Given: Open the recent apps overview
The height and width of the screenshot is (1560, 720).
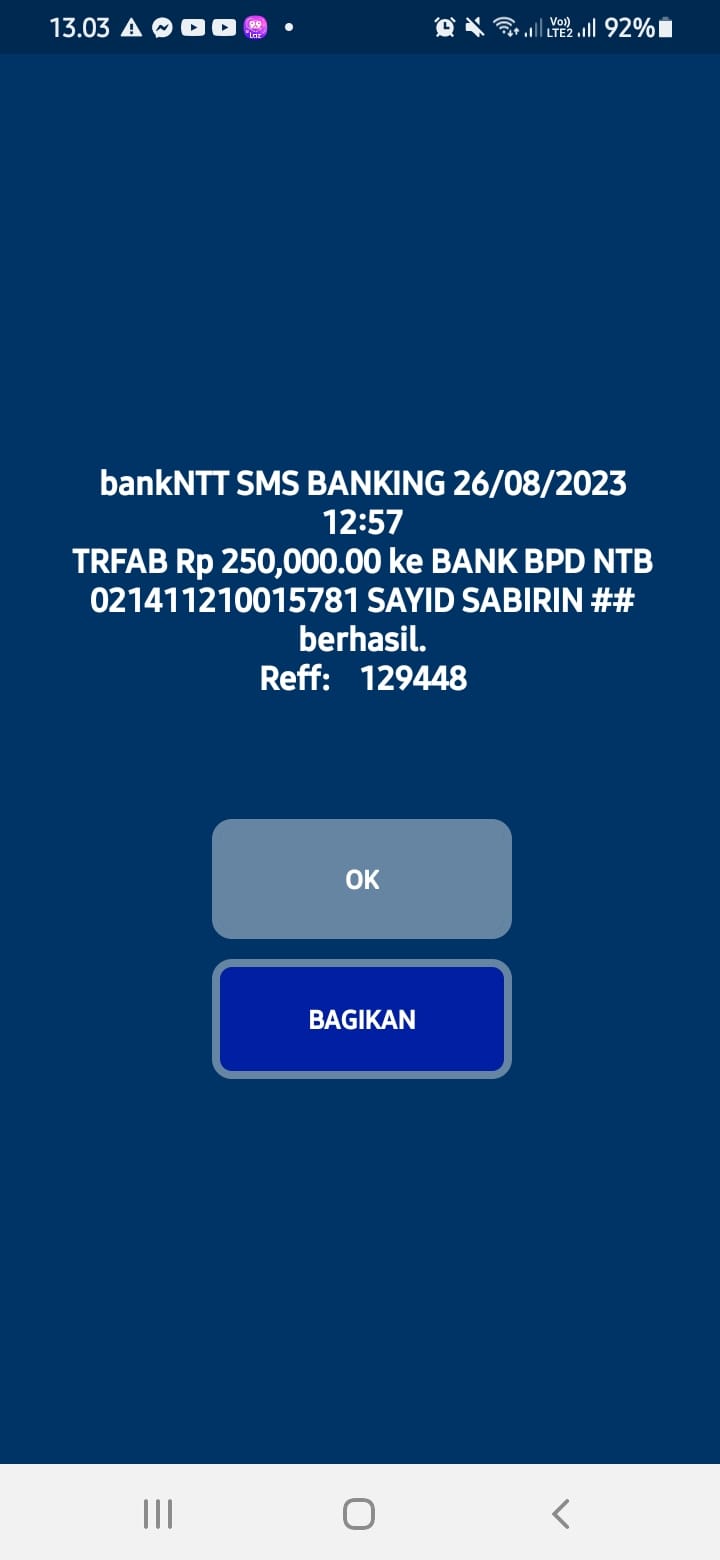Looking at the screenshot, I should 158,1513.
